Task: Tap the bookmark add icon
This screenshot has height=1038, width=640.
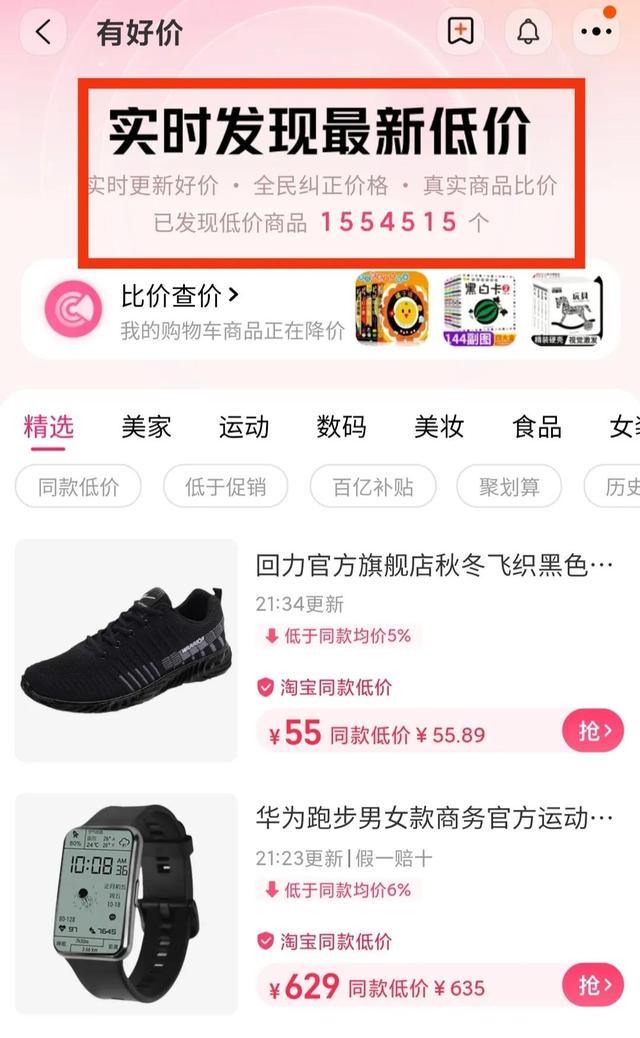Action: (459, 32)
